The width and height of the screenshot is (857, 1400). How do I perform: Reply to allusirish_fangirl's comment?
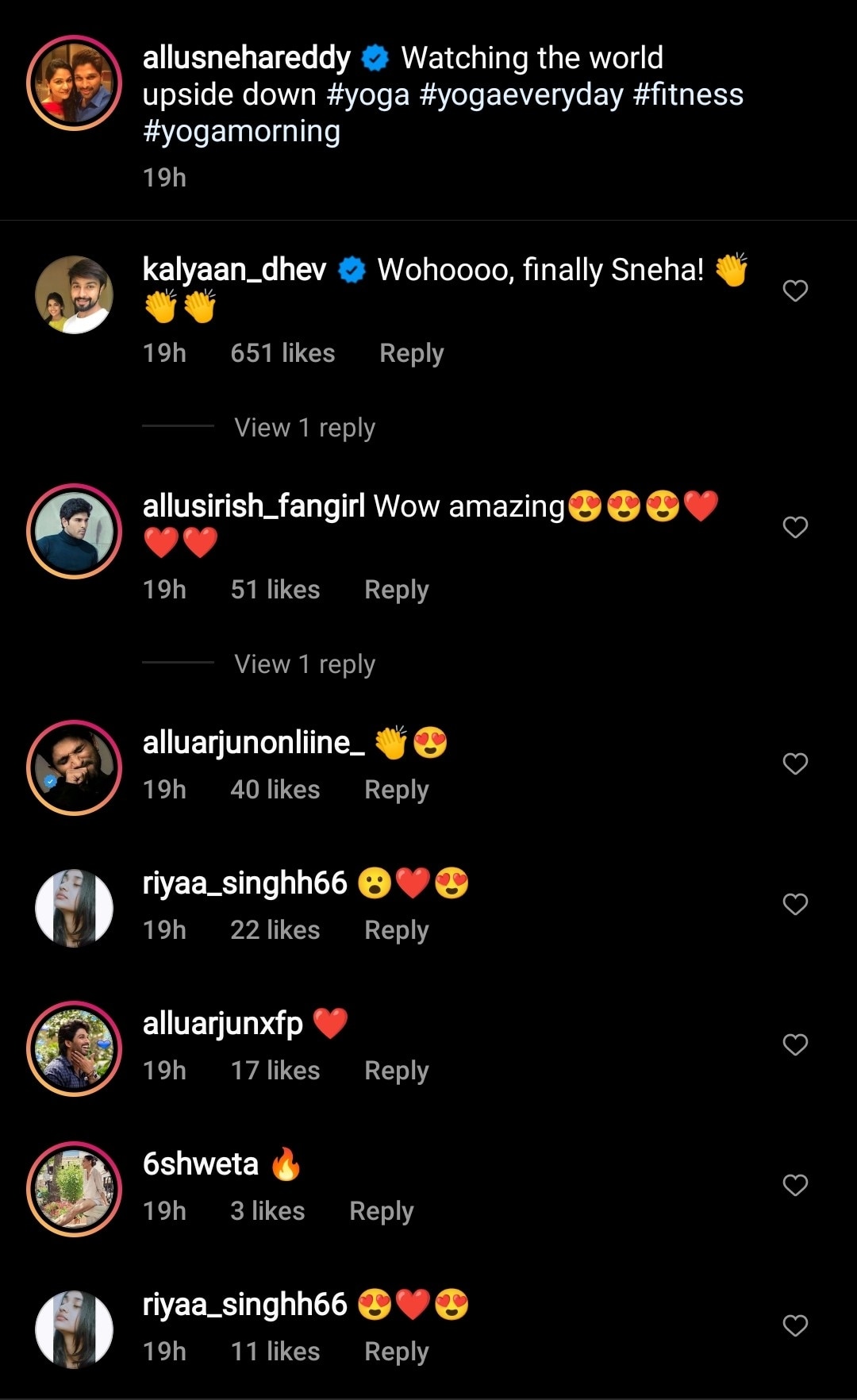tap(396, 590)
